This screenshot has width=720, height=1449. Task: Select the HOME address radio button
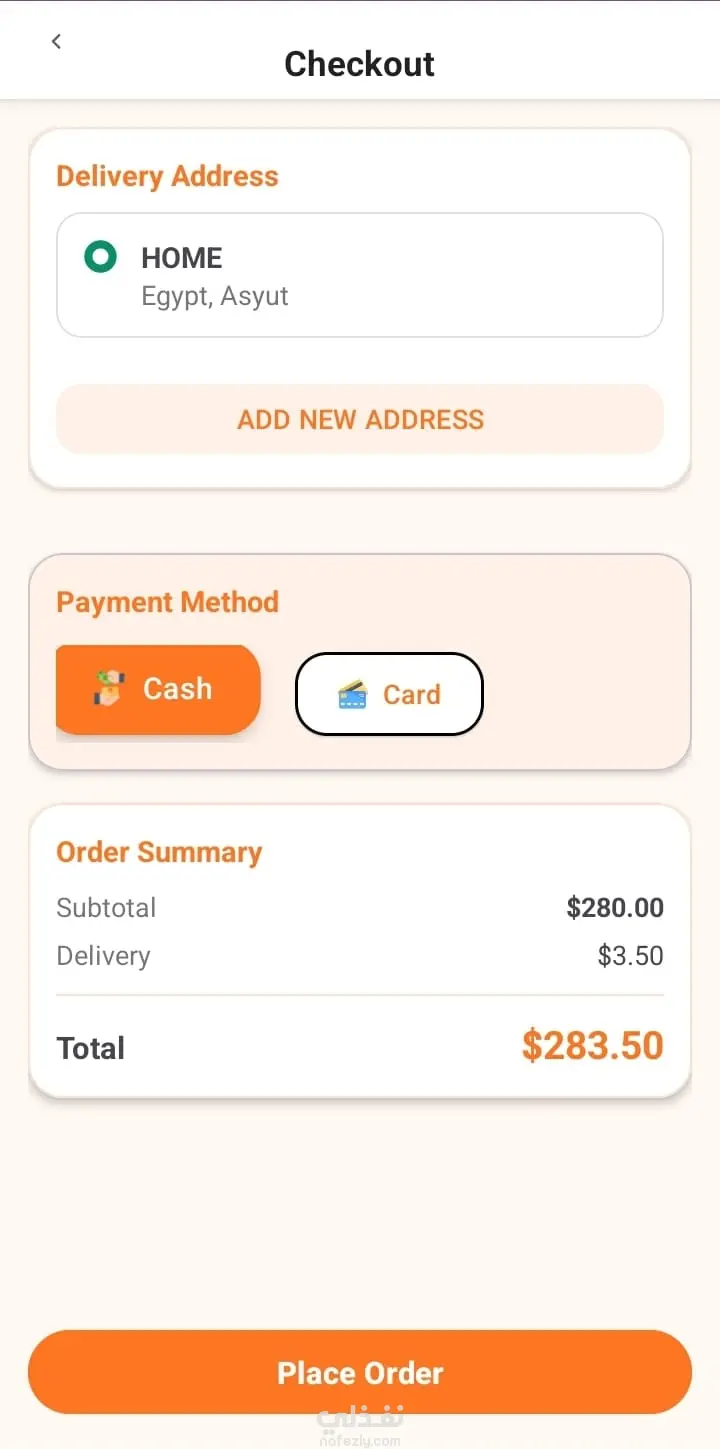tap(100, 257)
